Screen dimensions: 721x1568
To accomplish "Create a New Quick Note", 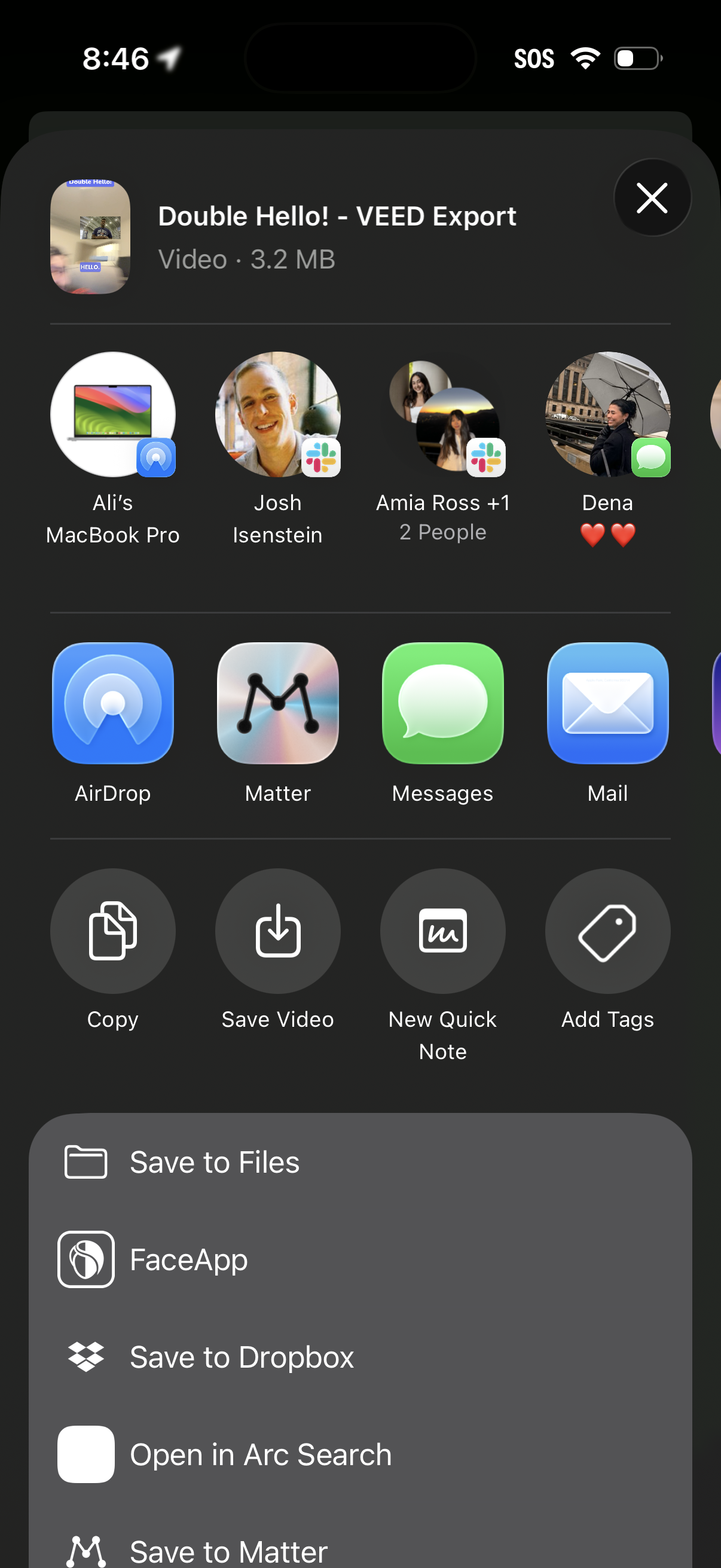I will click(x=443, y=931).
